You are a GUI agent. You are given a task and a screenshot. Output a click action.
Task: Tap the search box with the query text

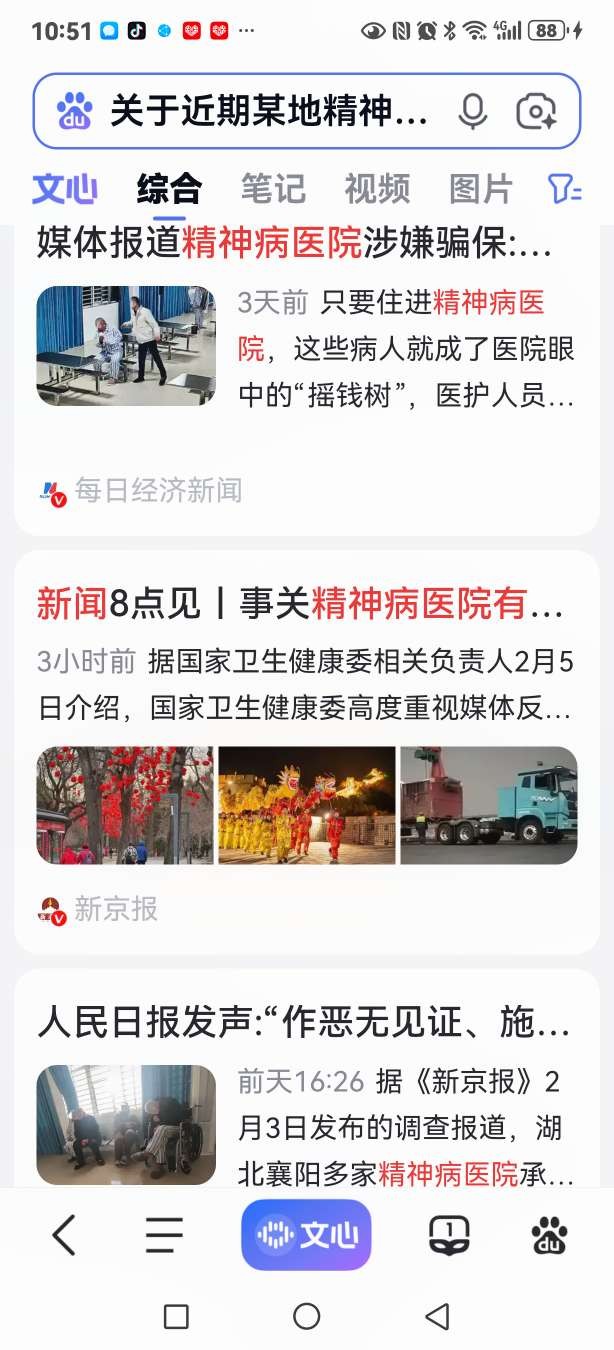(x=268, y=111)
